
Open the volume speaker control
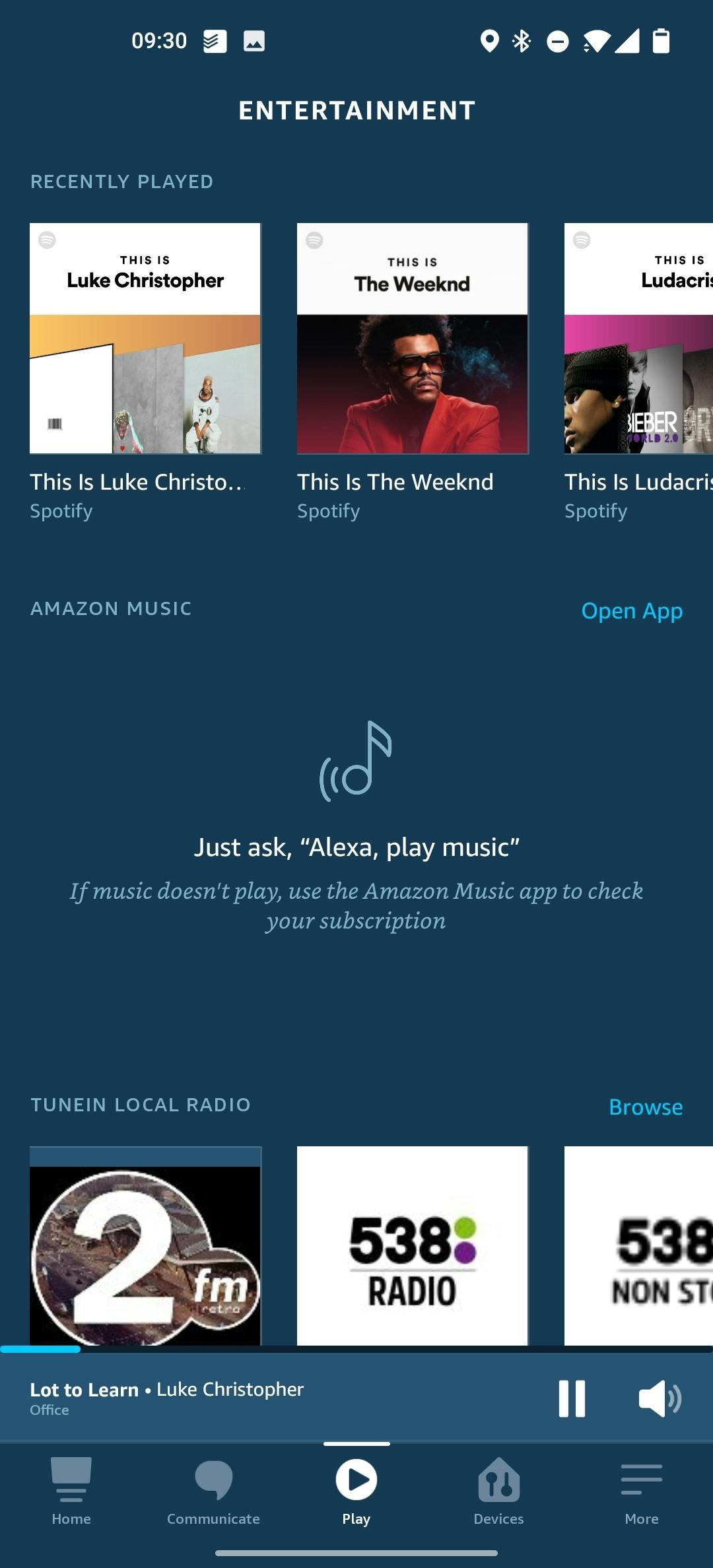pos(660,1398)
